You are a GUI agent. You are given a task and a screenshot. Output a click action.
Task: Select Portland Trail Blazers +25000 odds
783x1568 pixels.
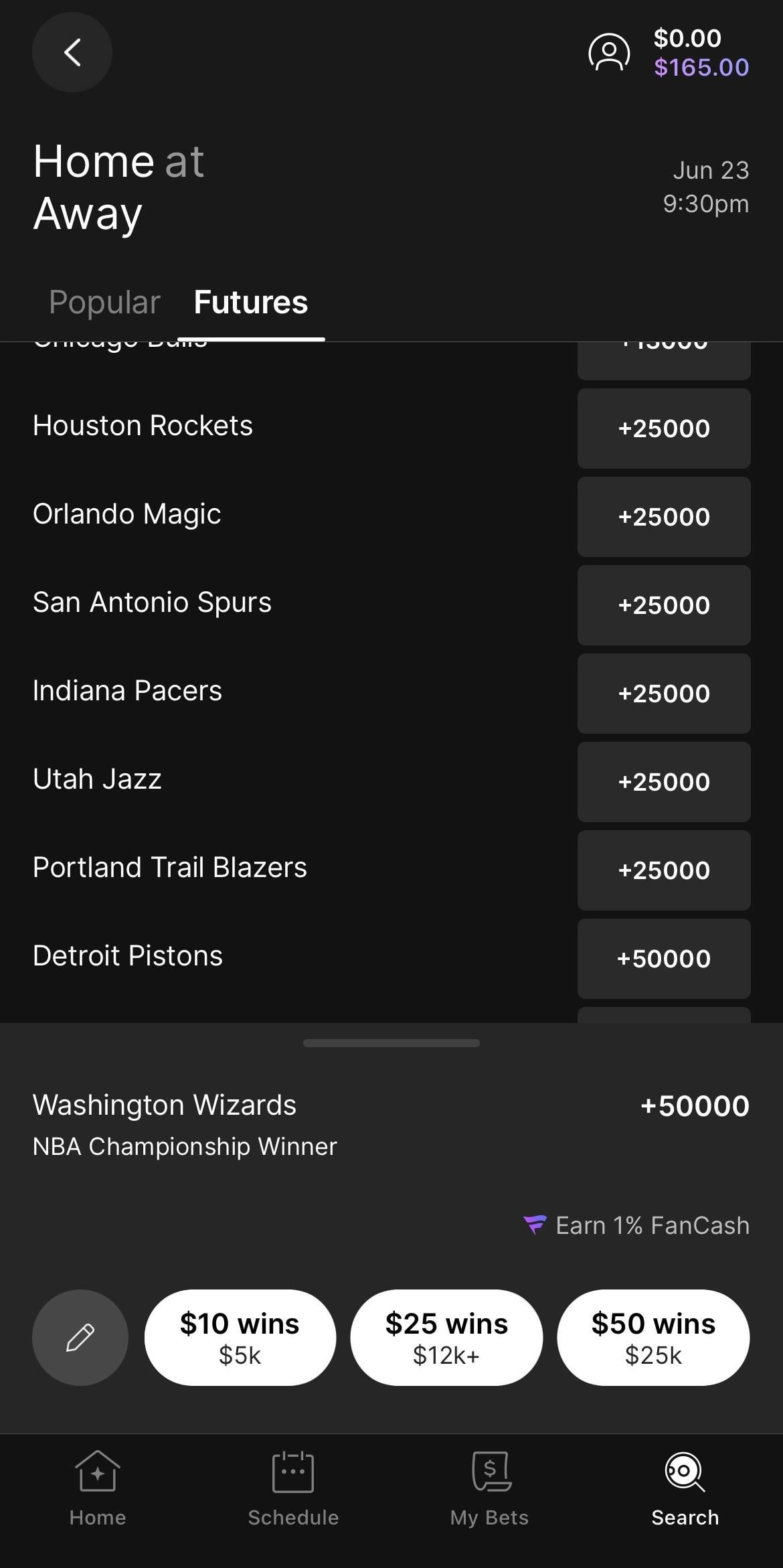[x=663, y=870]
